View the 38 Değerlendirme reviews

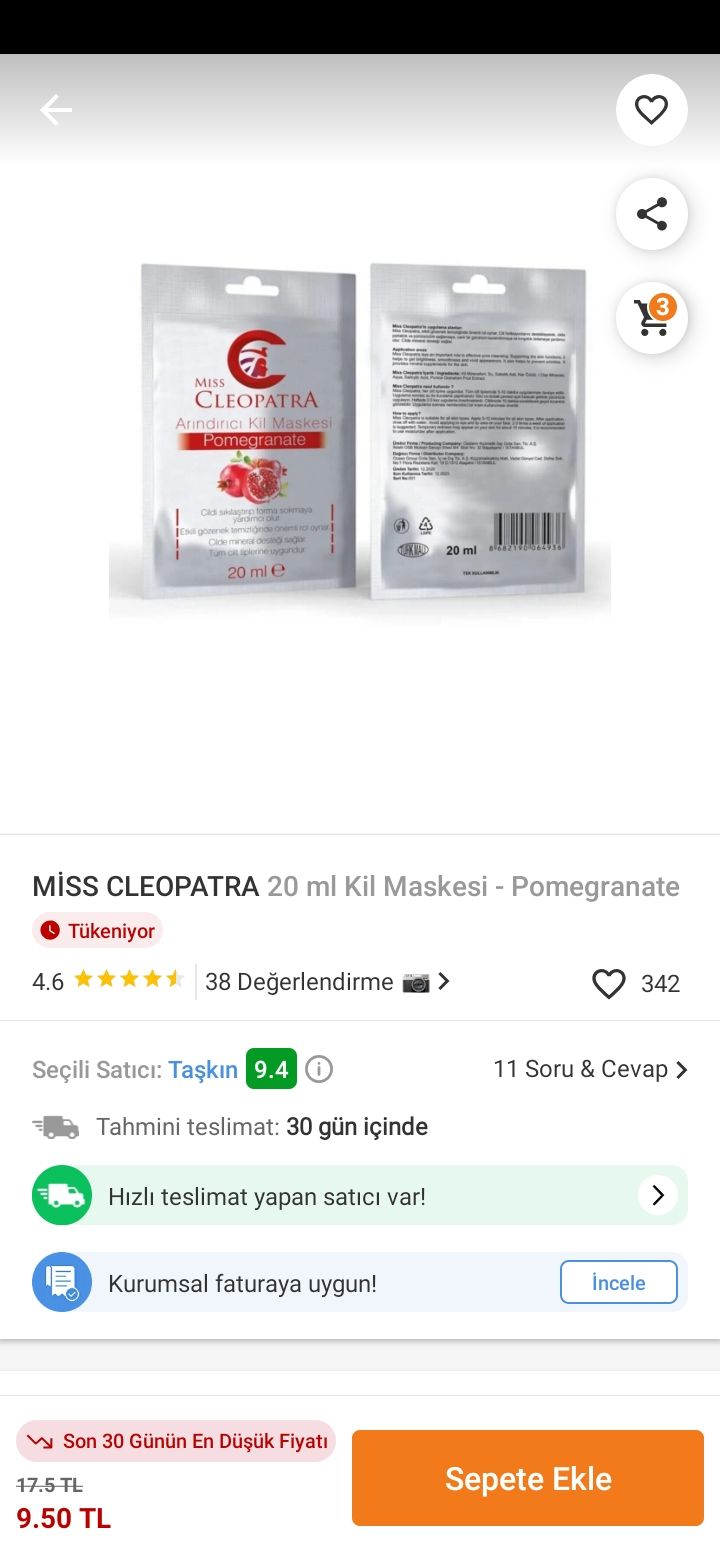tap(328, 982)
